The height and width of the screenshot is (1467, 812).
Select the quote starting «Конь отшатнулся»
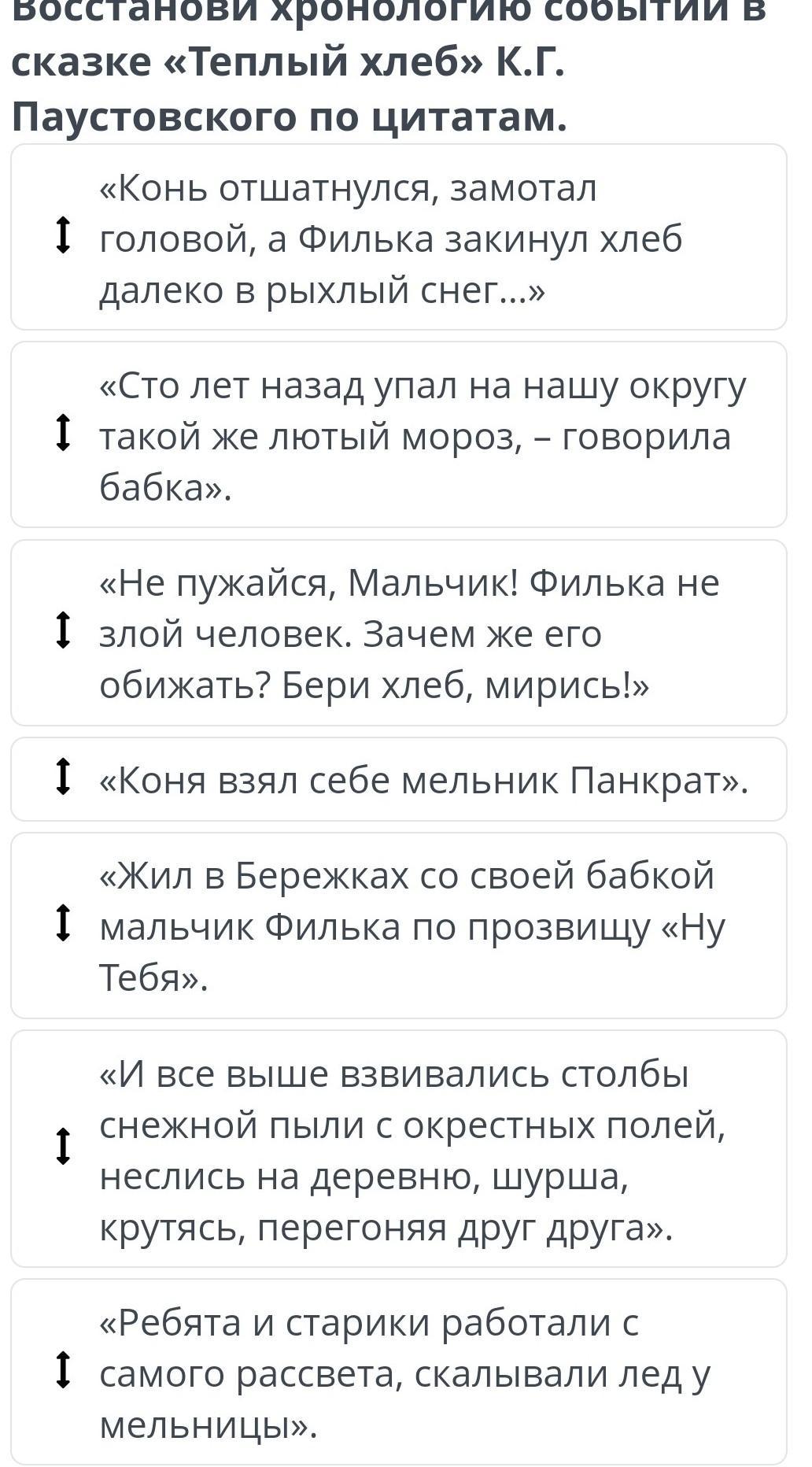click(399, 237)
